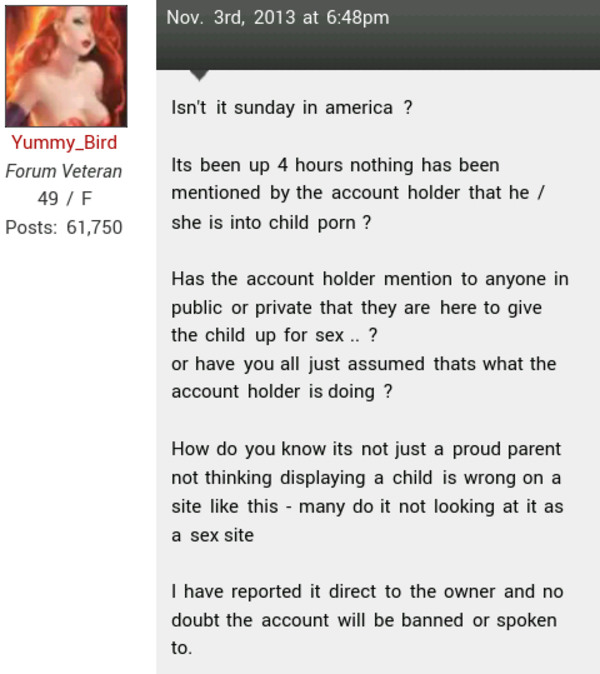Screen dimensions: 600x674
Task: Open Yummy_Bird's profile link
Action: [x=64, y=143]
